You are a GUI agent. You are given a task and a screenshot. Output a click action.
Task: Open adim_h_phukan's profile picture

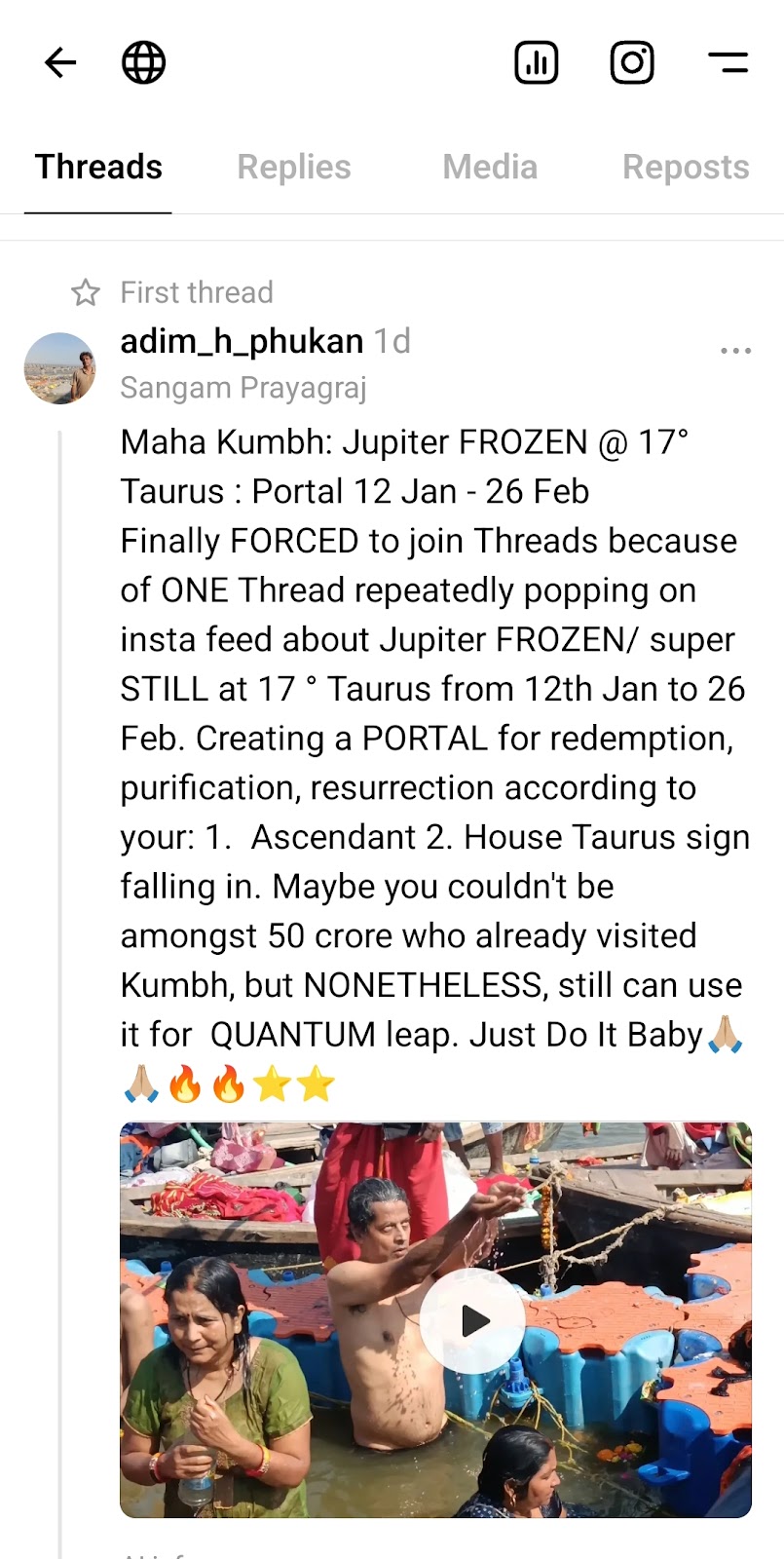60,368
